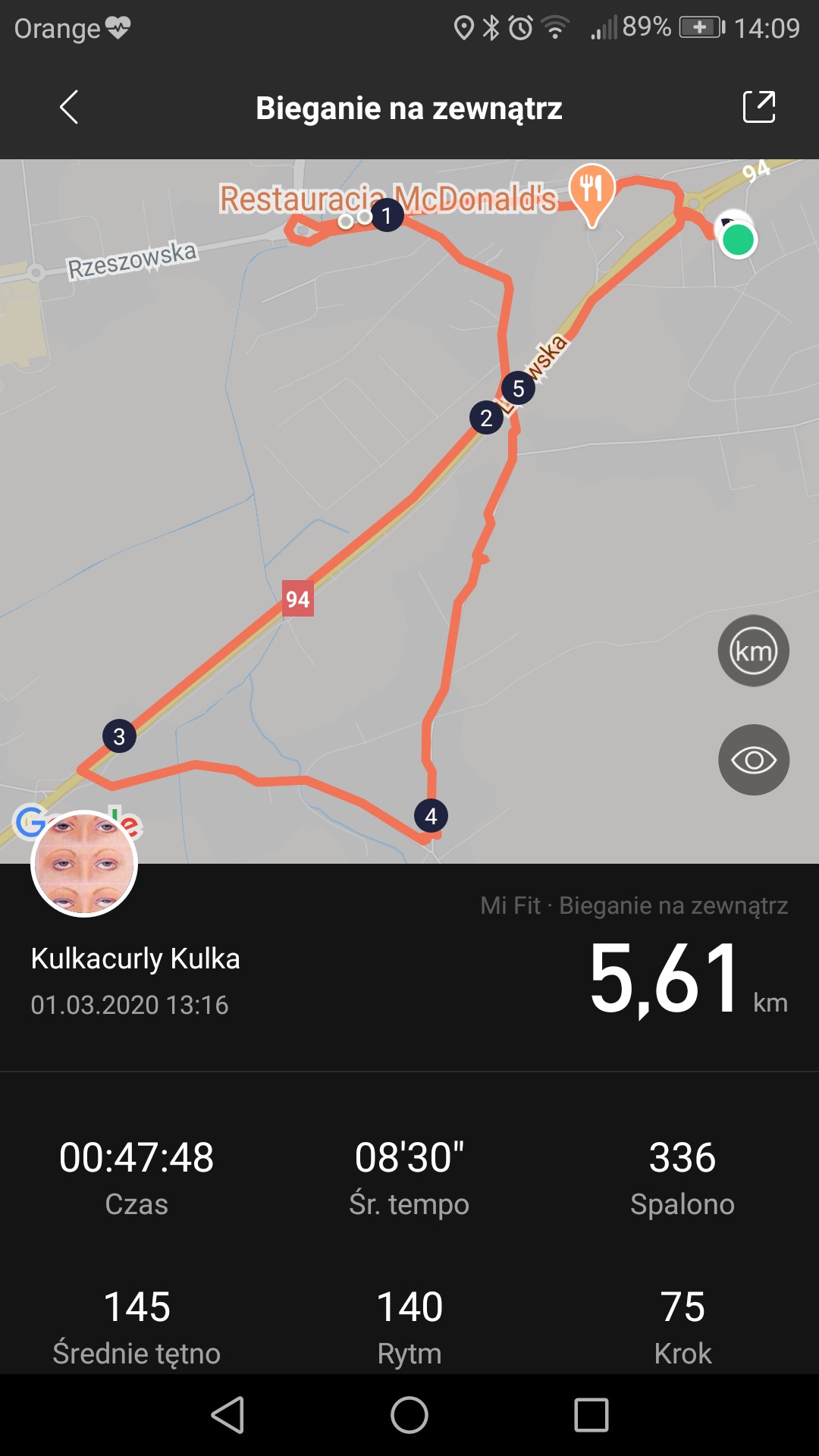Share this running workout
819x1456 pixels.
[x=759, y=107]
